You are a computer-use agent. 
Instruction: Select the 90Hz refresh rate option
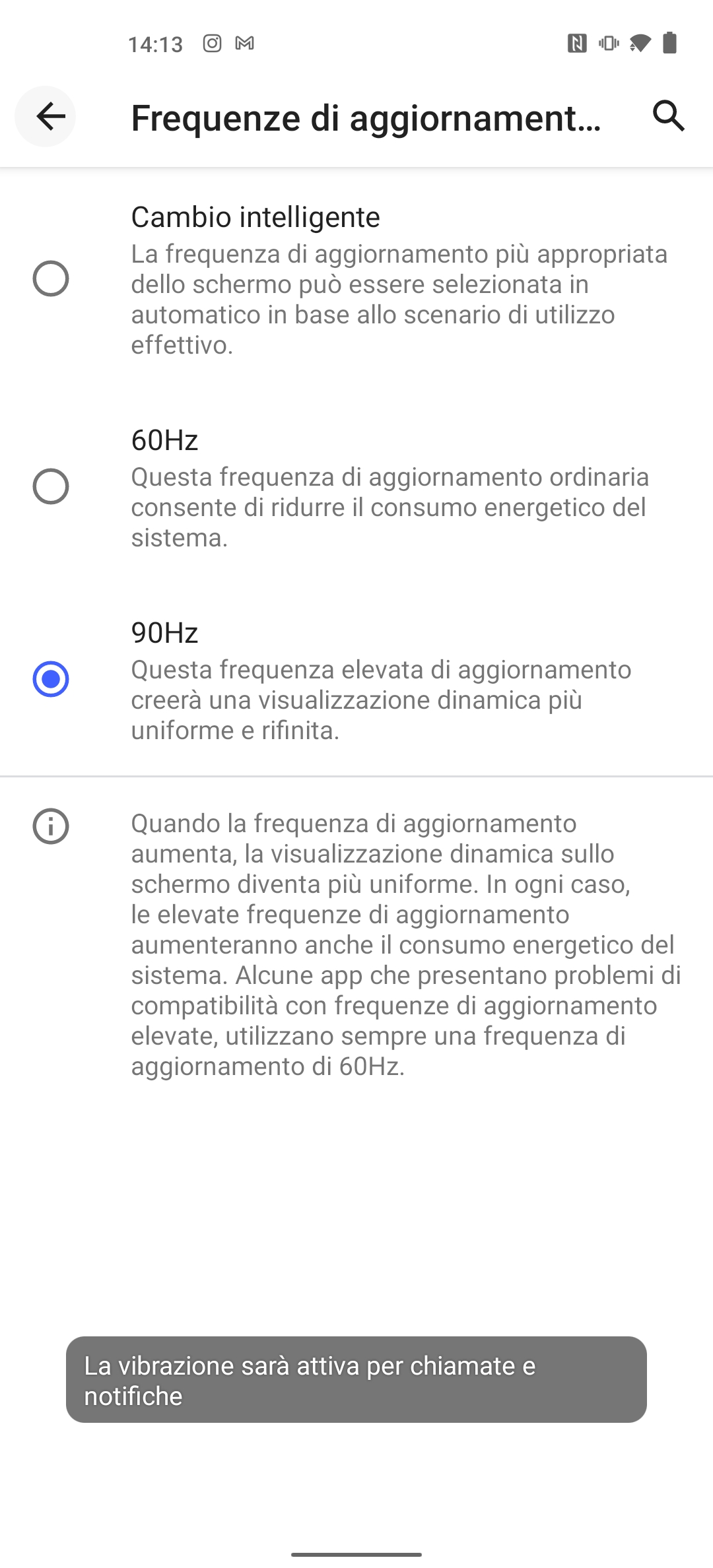(356, 680)
